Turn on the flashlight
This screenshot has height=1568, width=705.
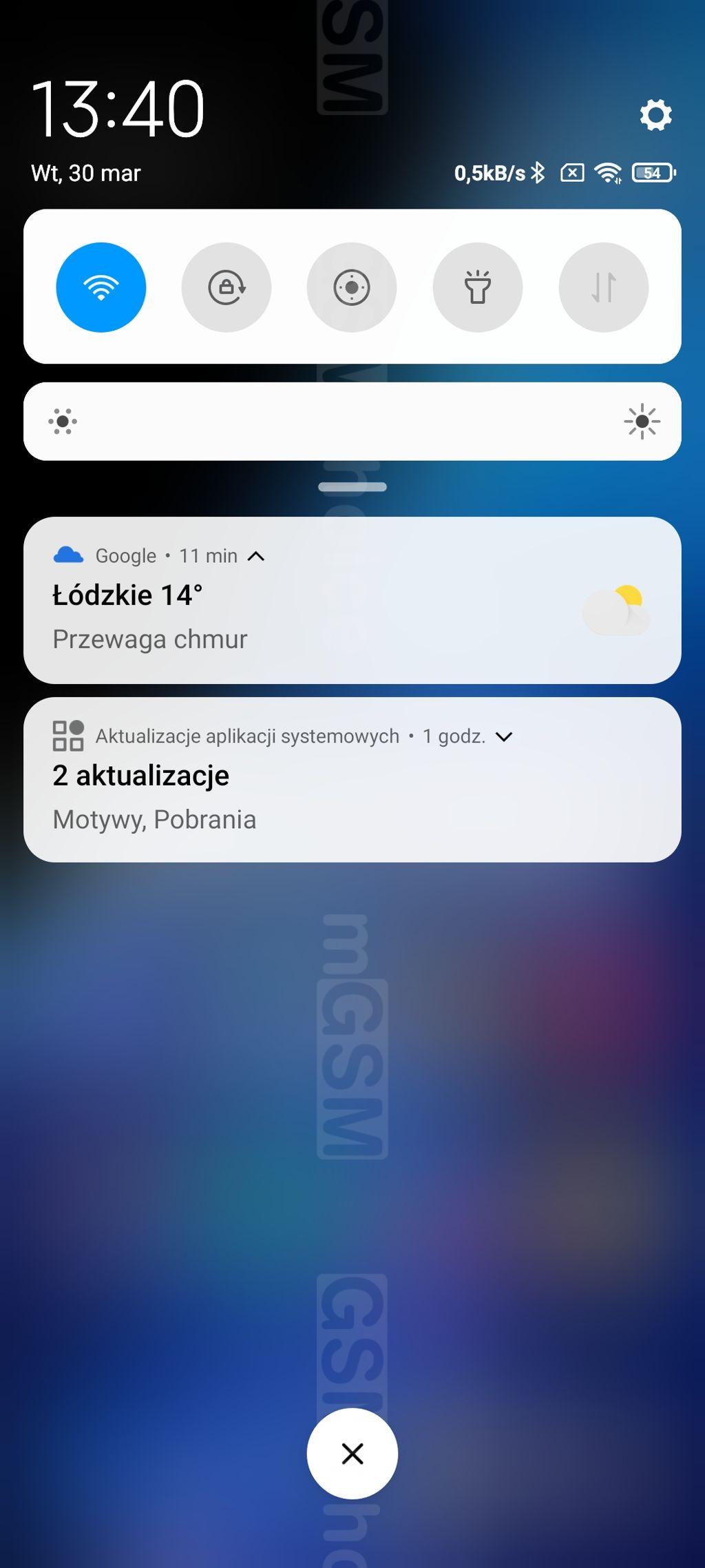pos(477,287)
